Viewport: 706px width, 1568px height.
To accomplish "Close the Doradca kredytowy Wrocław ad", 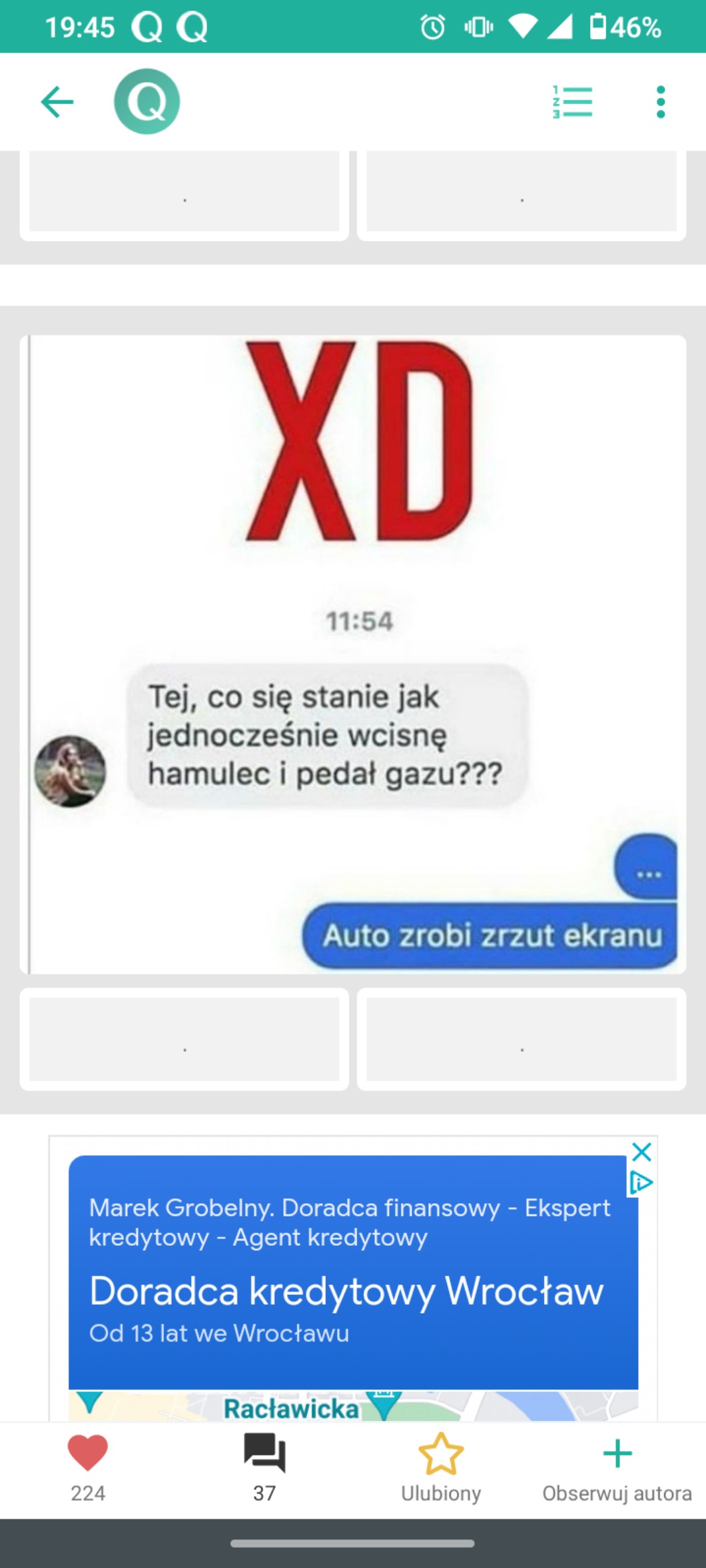I will (x=641, y=1152).
